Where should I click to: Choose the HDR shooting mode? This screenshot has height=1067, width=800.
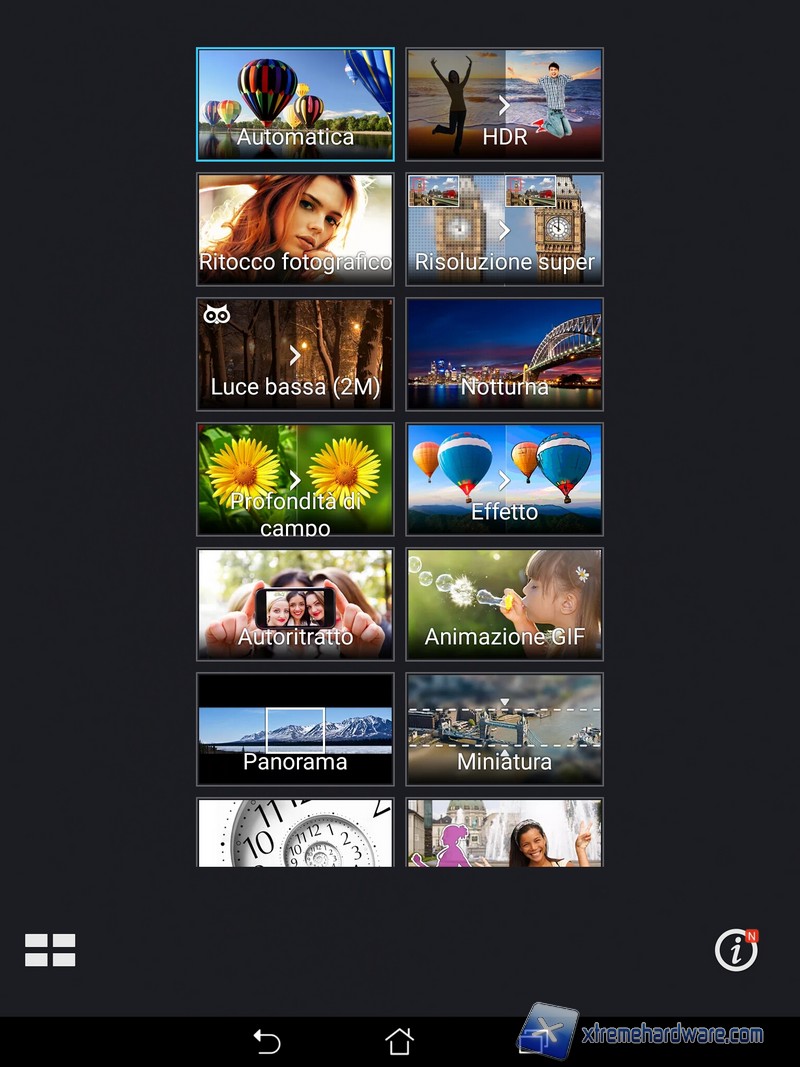(504, 104)
